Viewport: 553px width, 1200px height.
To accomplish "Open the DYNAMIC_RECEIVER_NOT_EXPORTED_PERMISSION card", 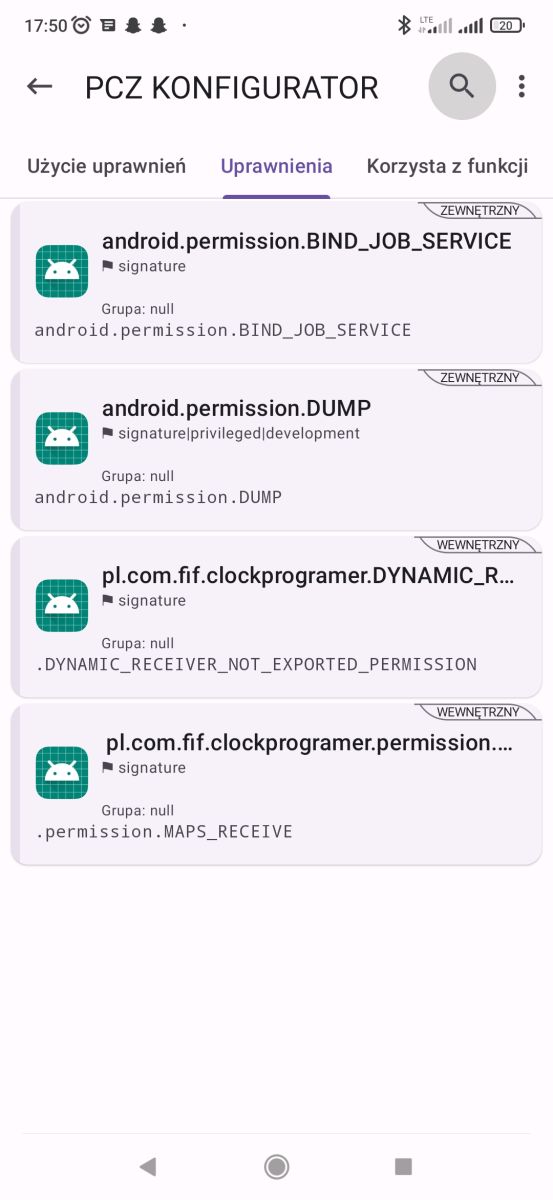I will (276, 617).
